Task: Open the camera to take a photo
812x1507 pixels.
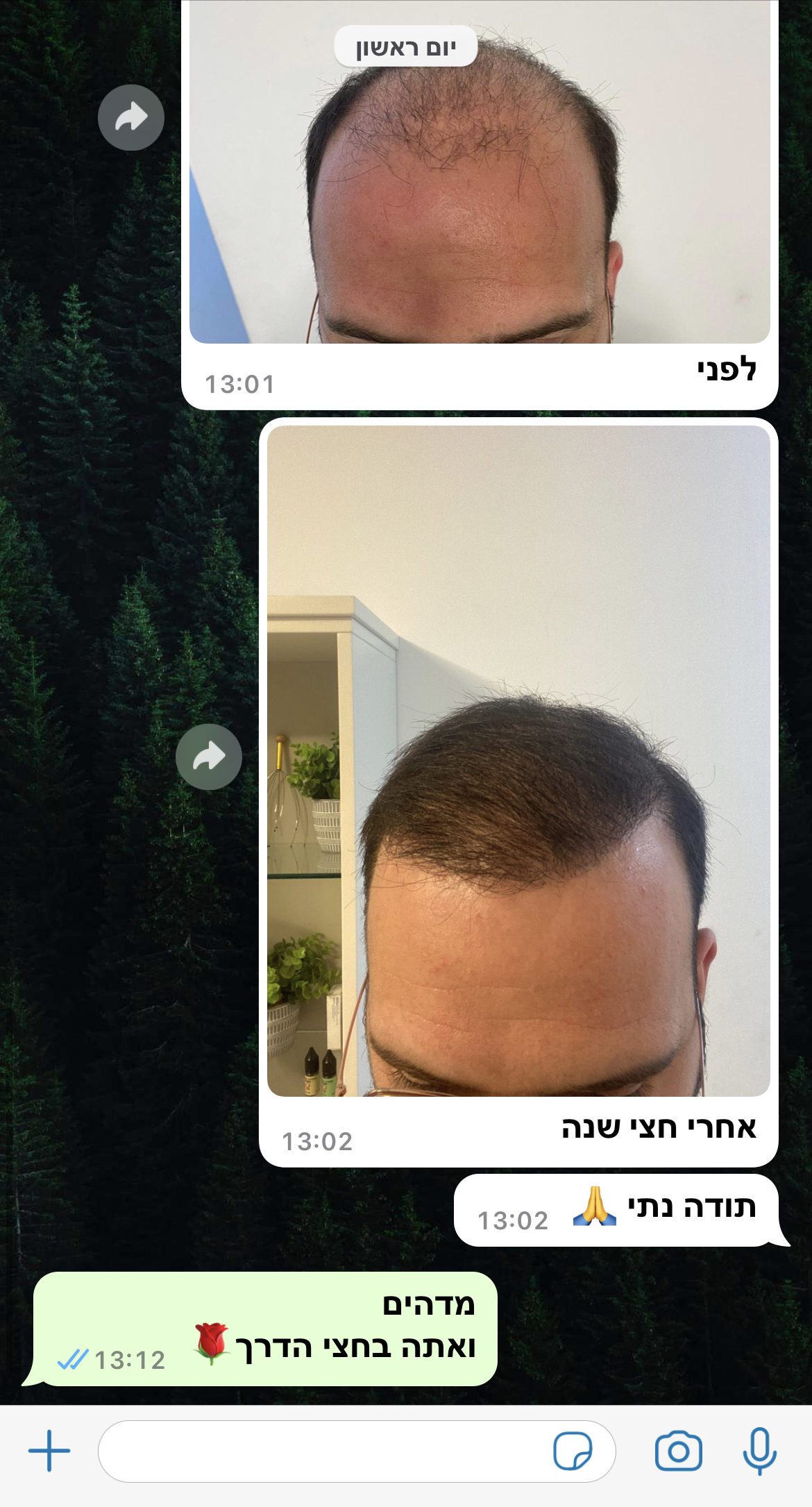Action: pos(678,1451)
